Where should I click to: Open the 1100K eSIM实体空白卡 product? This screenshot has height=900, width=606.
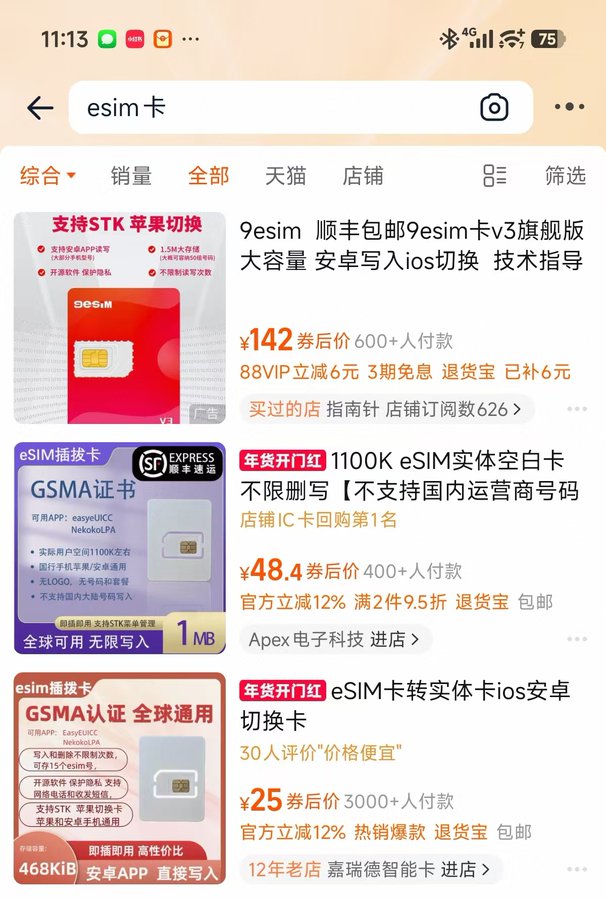[410, 476]
